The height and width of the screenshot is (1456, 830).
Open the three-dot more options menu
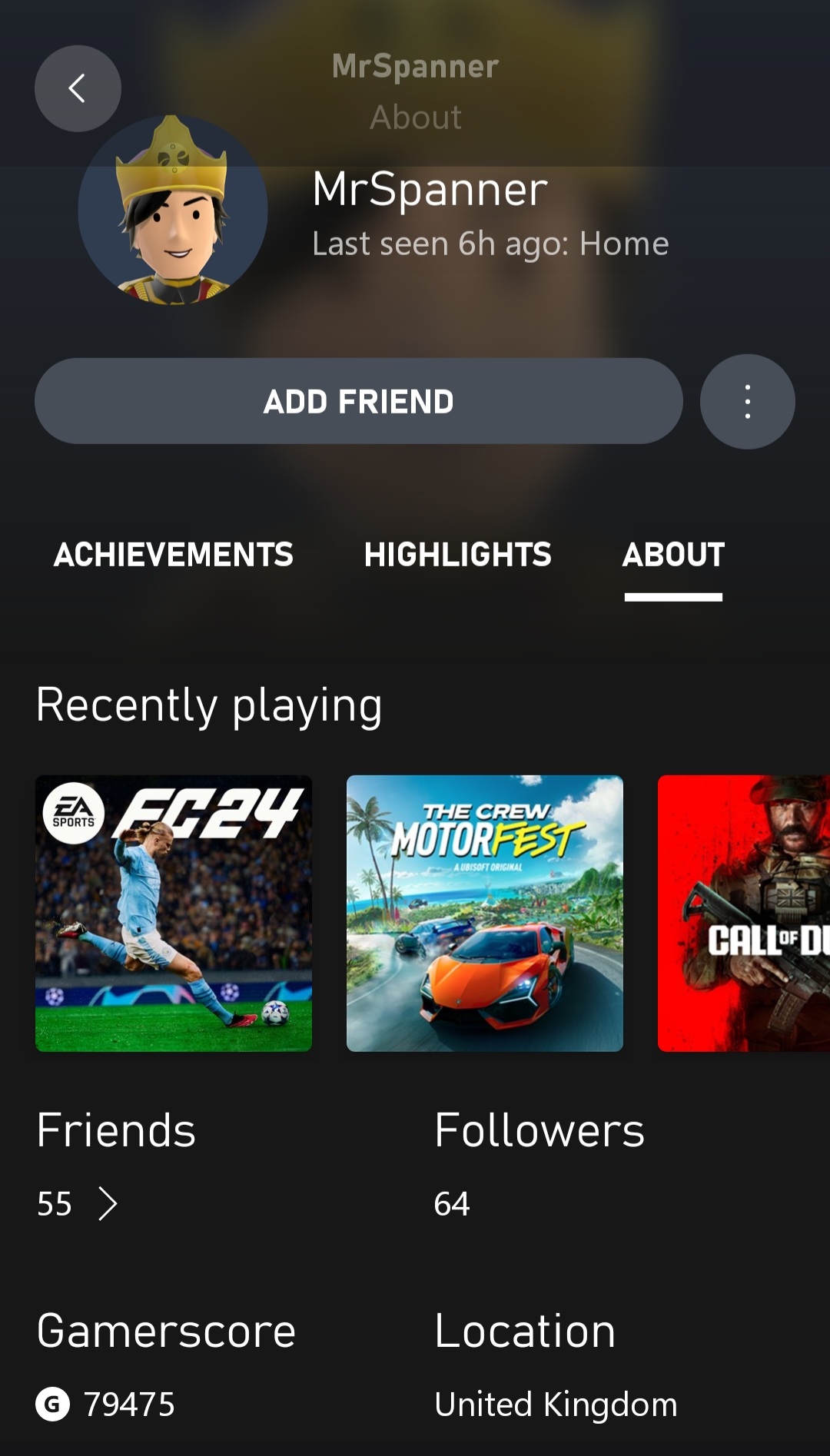tap(747, 401)
